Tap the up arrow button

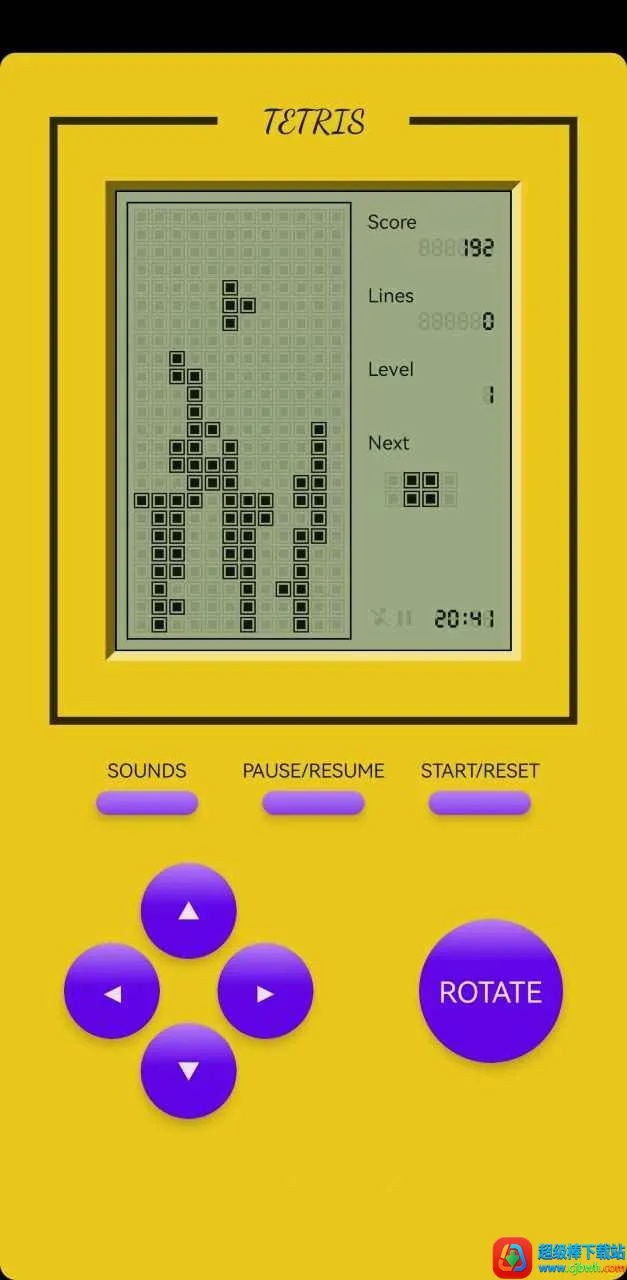189,911
